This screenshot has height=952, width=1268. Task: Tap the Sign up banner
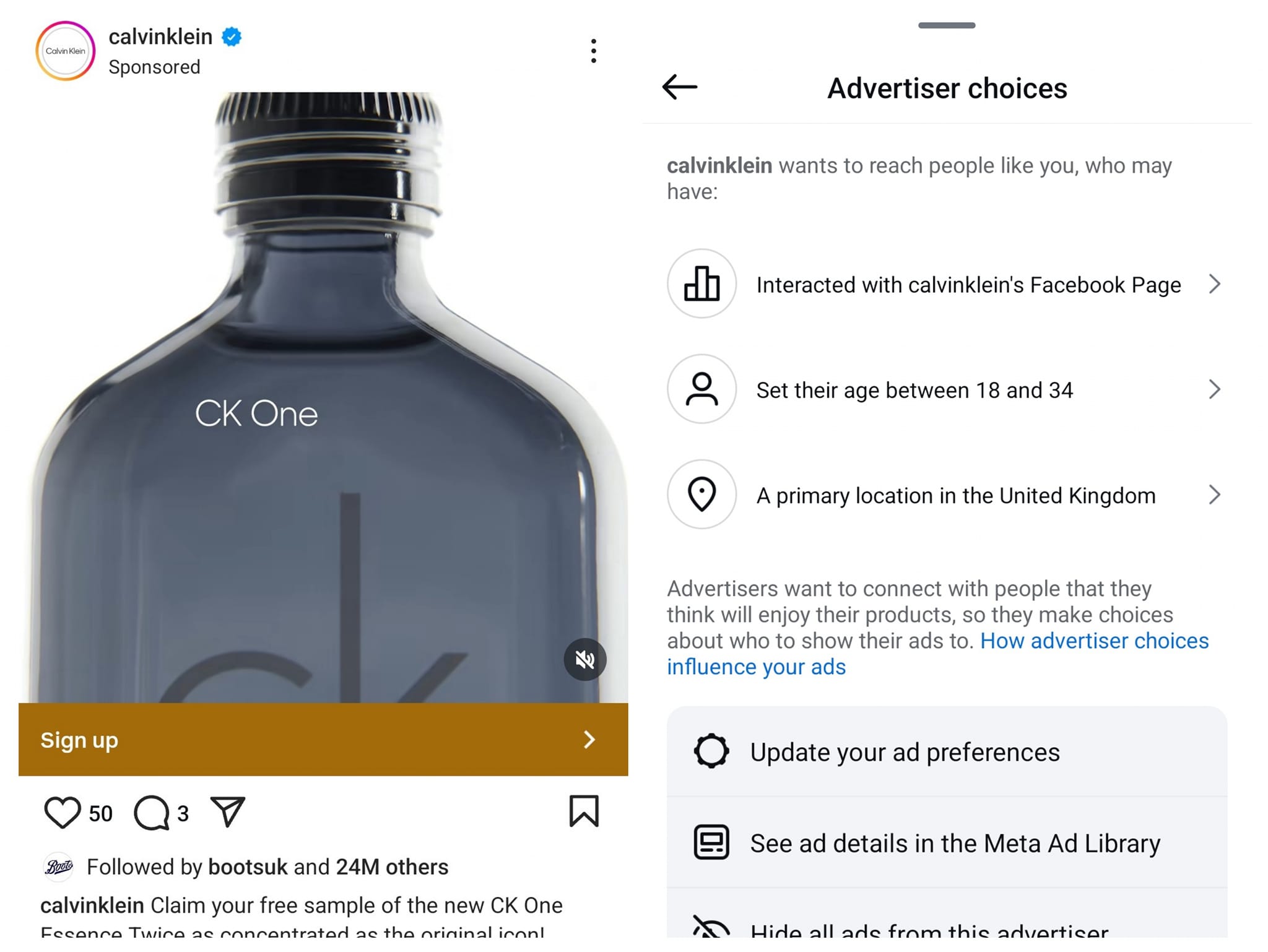(323, 740)
